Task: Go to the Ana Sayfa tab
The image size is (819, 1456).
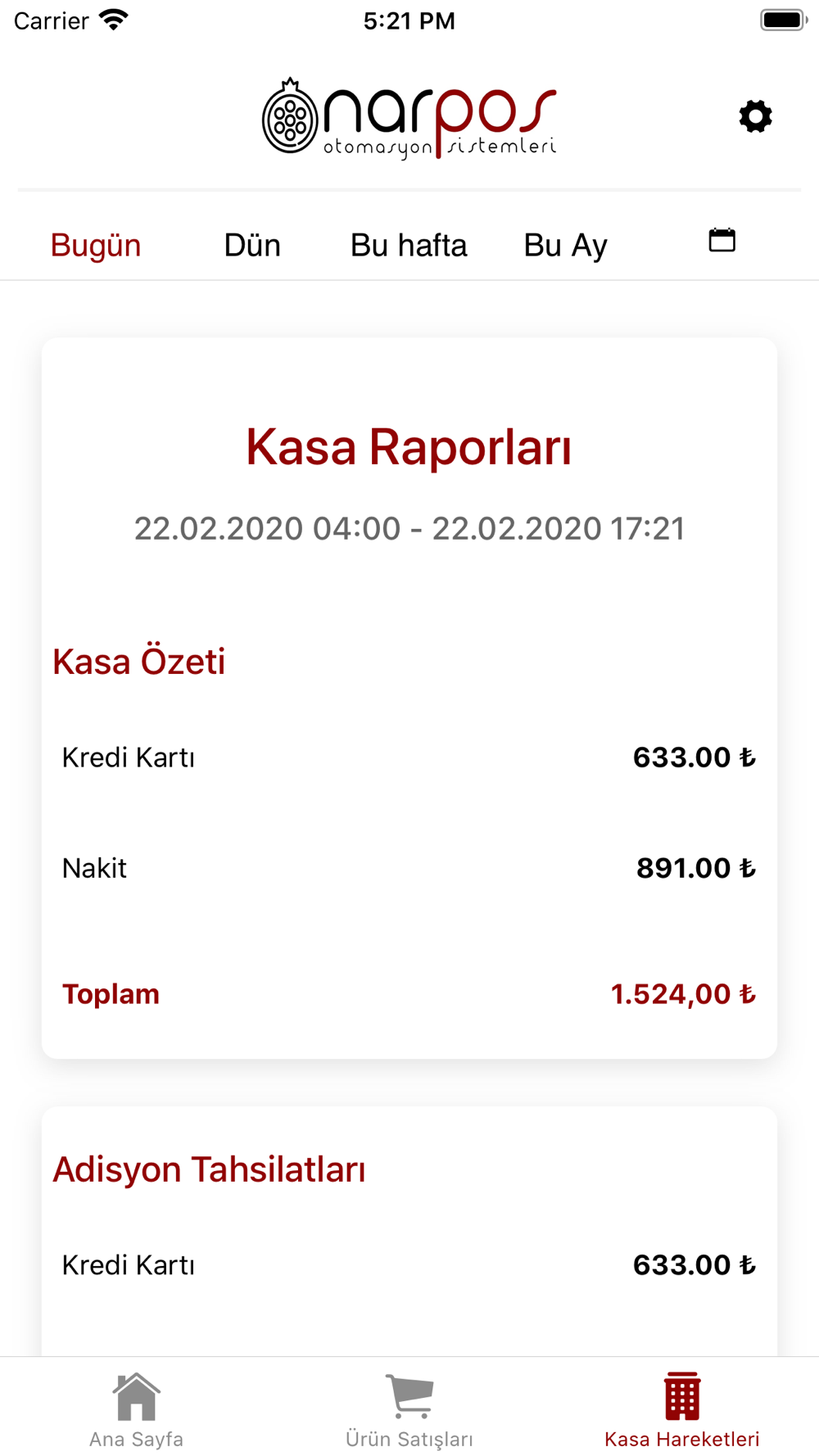Action: point(136,1410)
